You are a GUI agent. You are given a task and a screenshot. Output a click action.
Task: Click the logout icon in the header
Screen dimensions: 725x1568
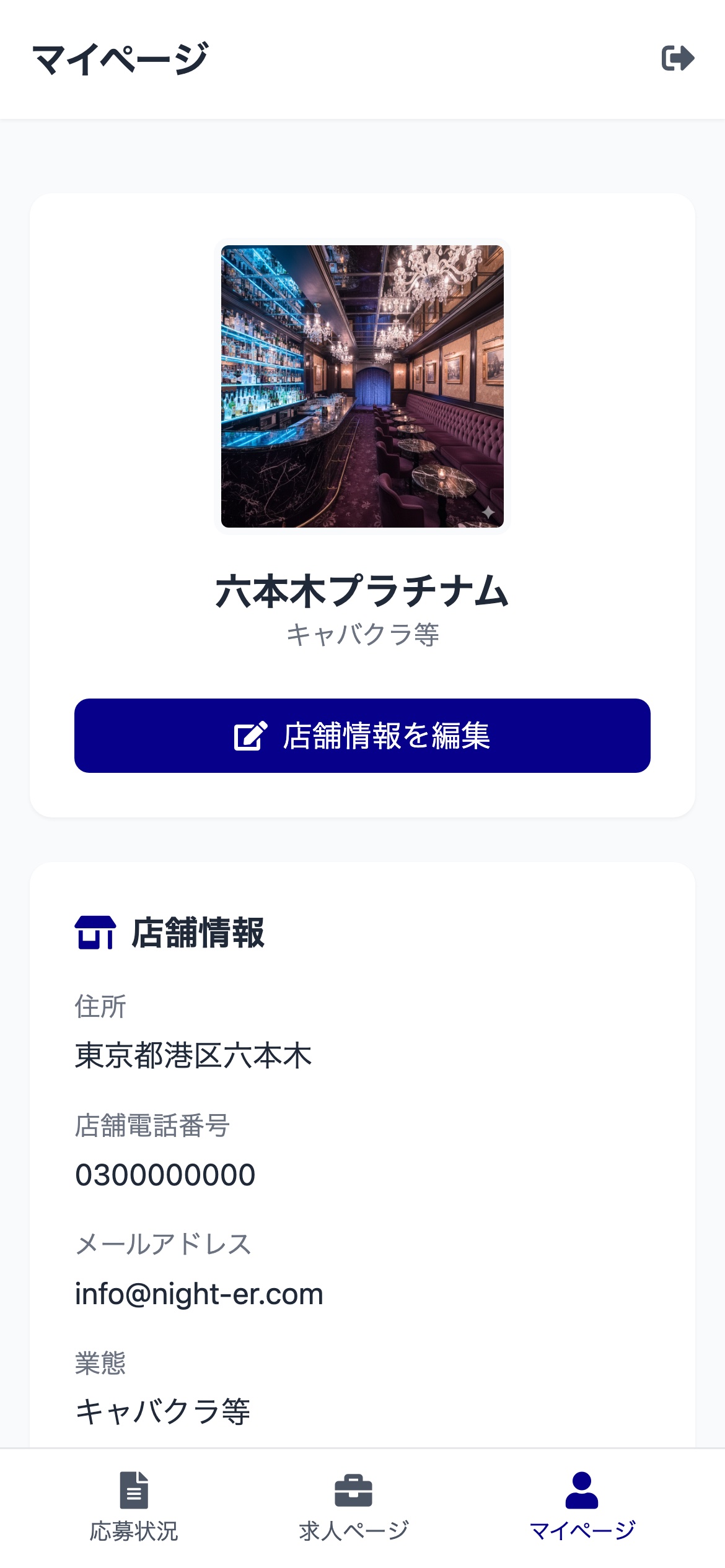coord(679,59)
